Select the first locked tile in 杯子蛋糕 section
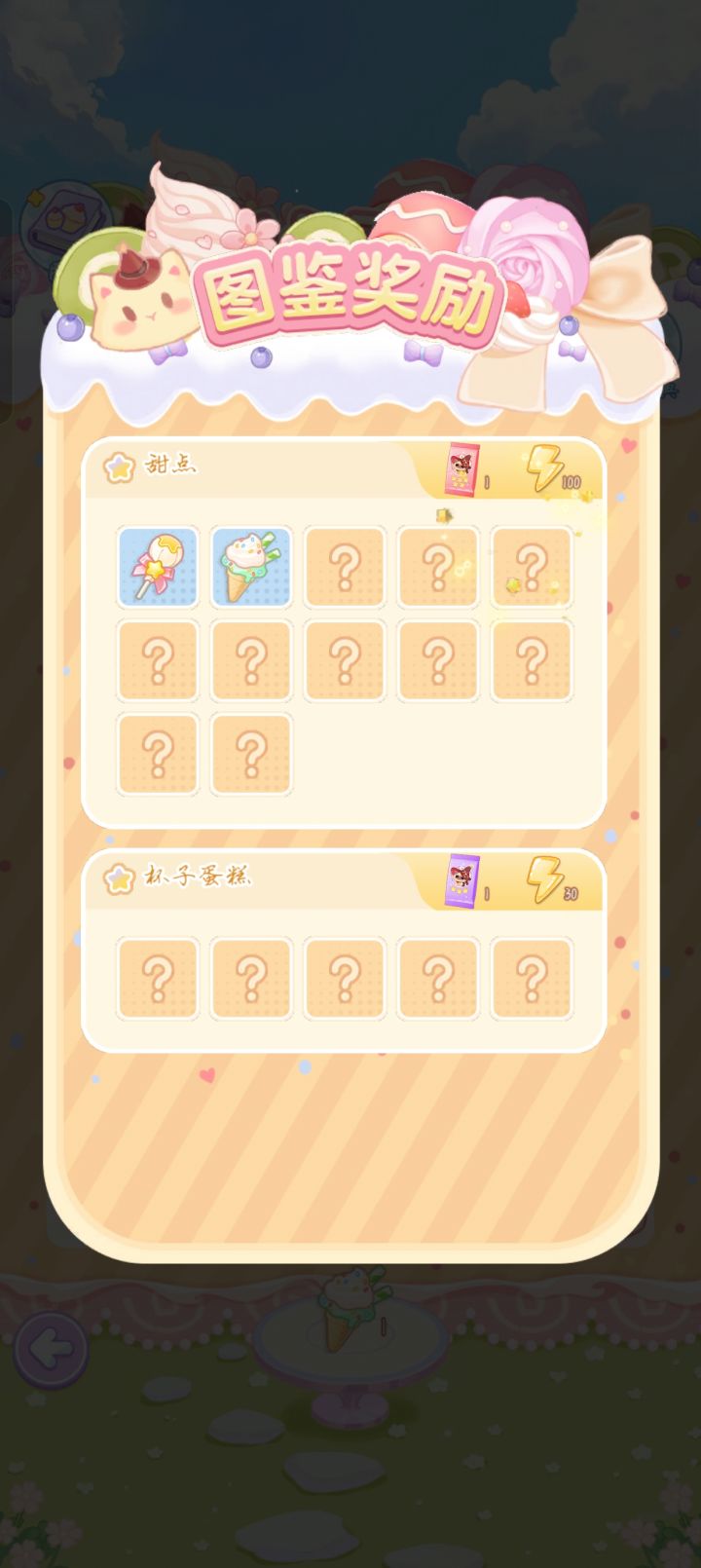Viewport: 701px width, 1568px height. (158, 979)
